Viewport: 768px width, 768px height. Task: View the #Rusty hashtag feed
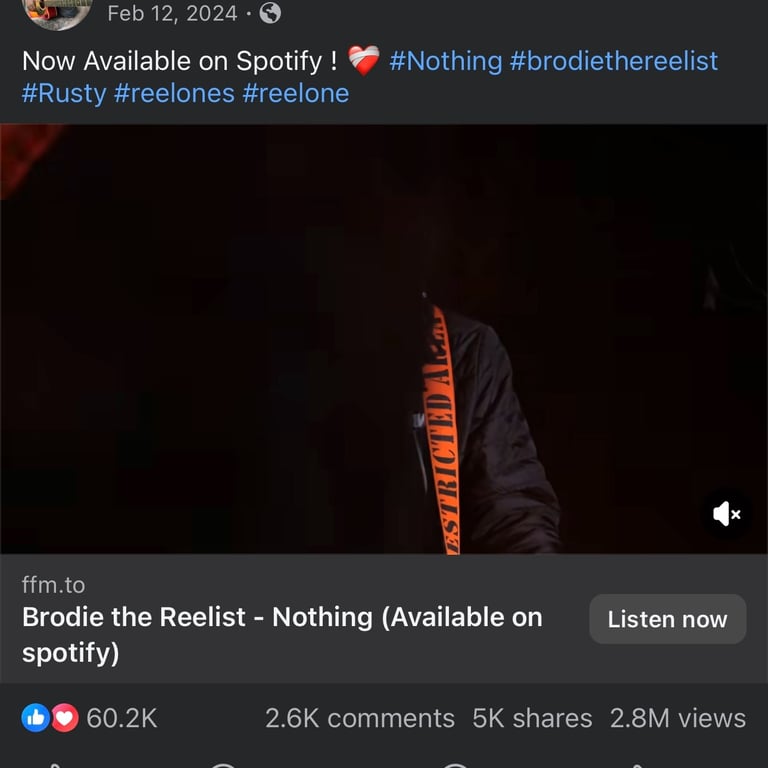(65, 94)
